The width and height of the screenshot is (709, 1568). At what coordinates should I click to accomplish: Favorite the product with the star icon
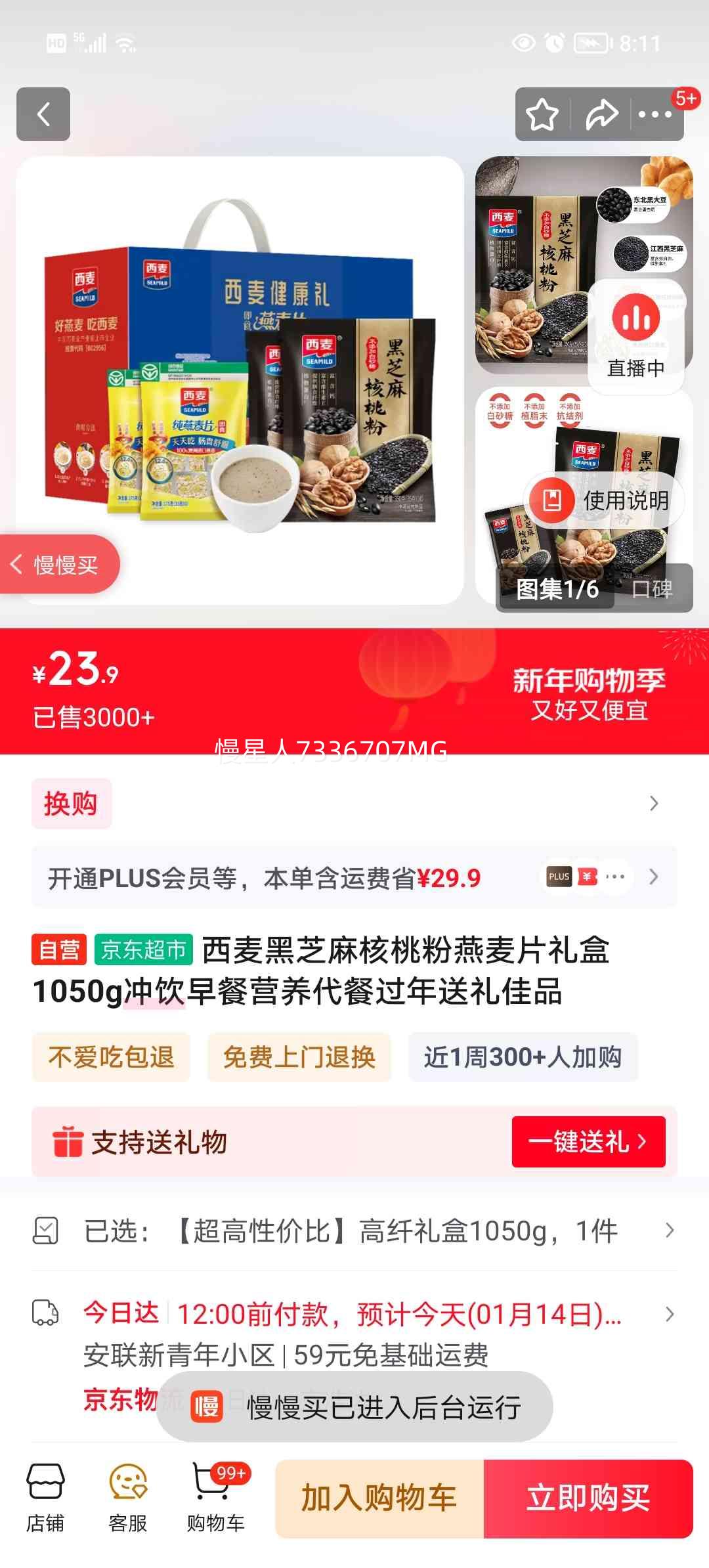point(542,114)
